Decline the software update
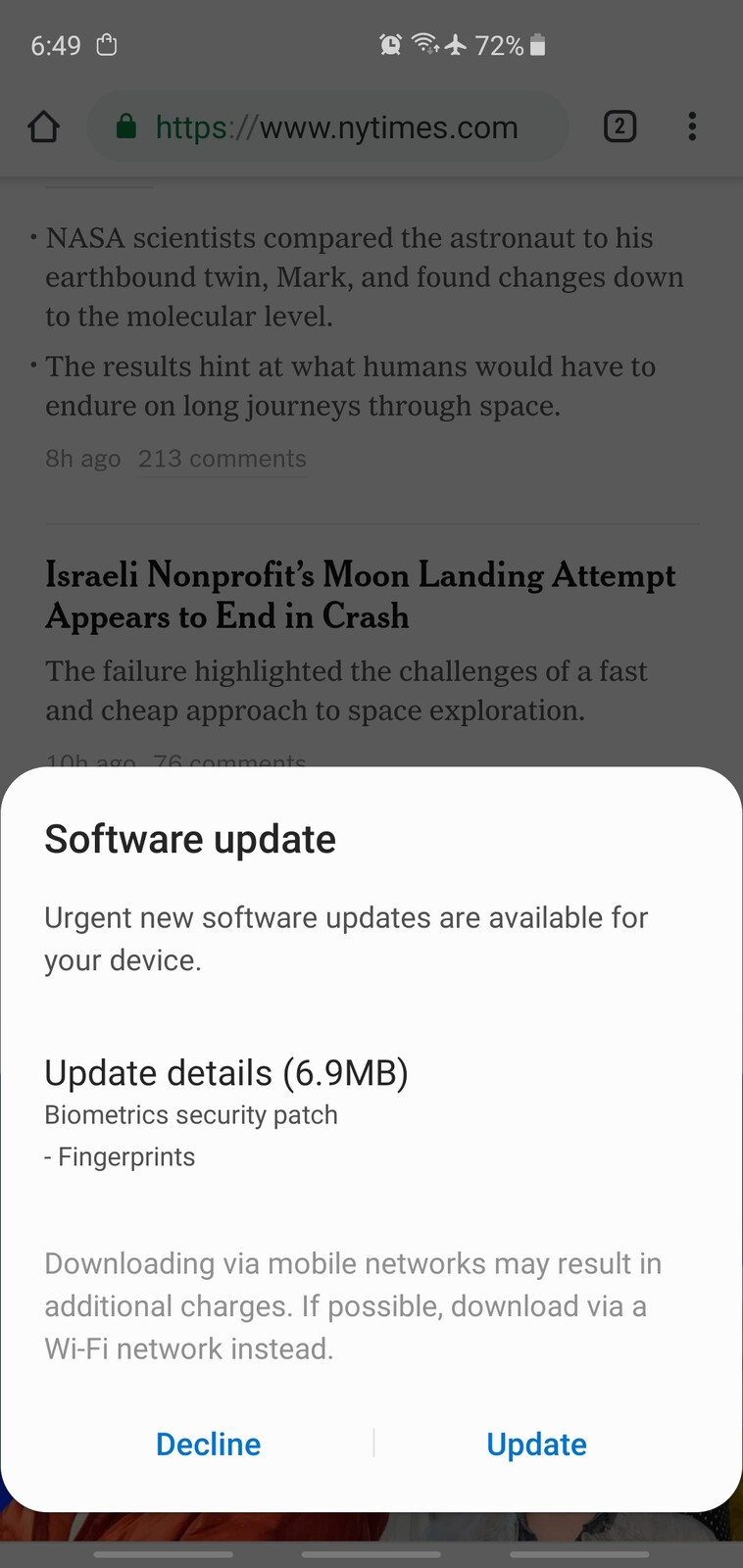This screenshot has height=1568, width=743. [x=208, y=1445]
